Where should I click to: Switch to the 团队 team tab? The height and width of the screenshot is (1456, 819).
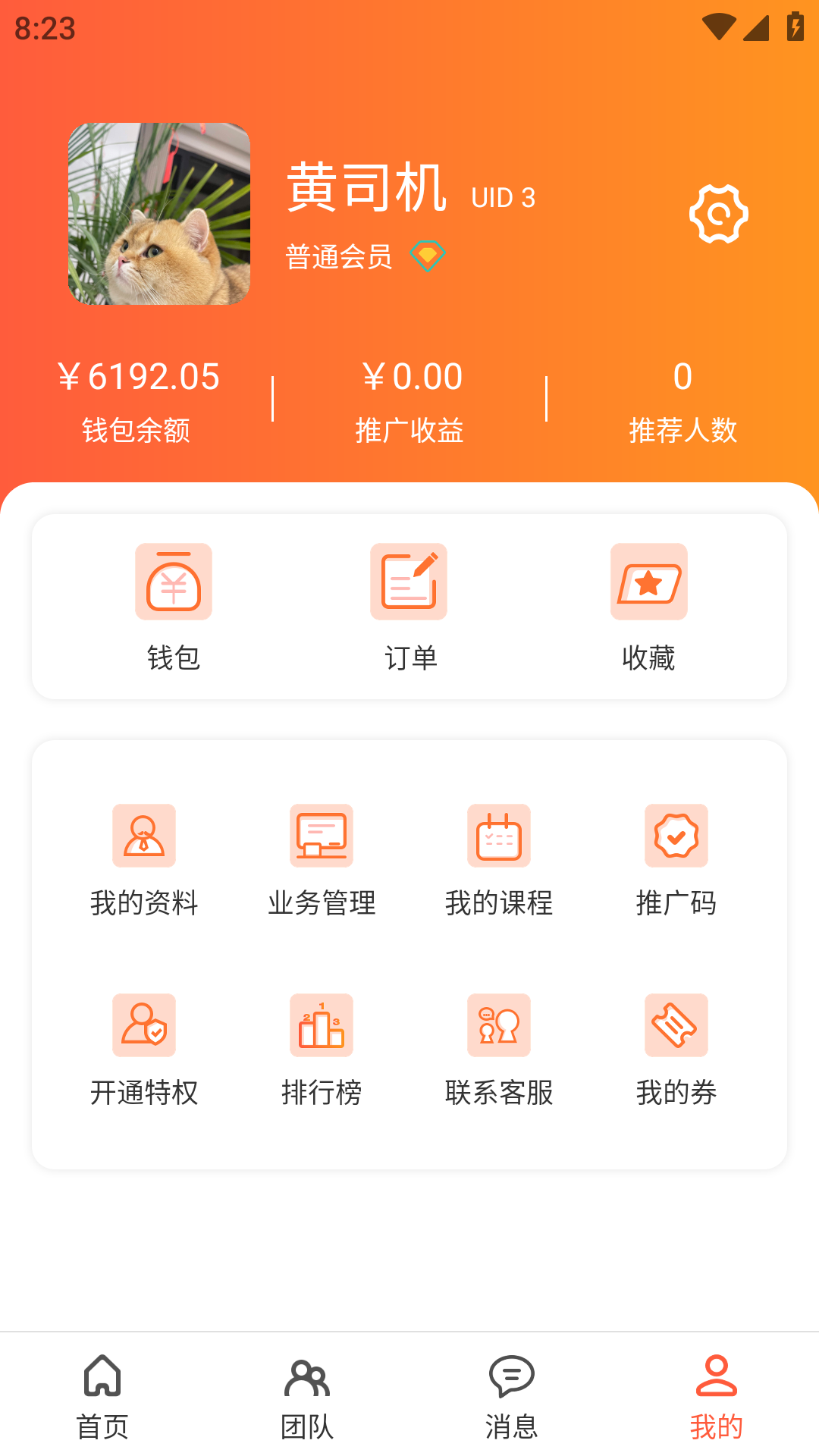tap(307, 1397)
